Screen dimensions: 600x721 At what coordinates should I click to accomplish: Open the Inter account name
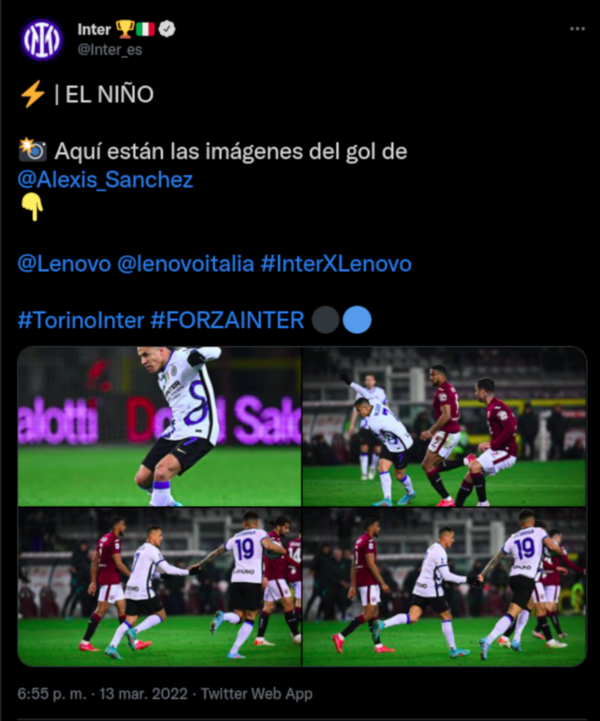(94, 29)
